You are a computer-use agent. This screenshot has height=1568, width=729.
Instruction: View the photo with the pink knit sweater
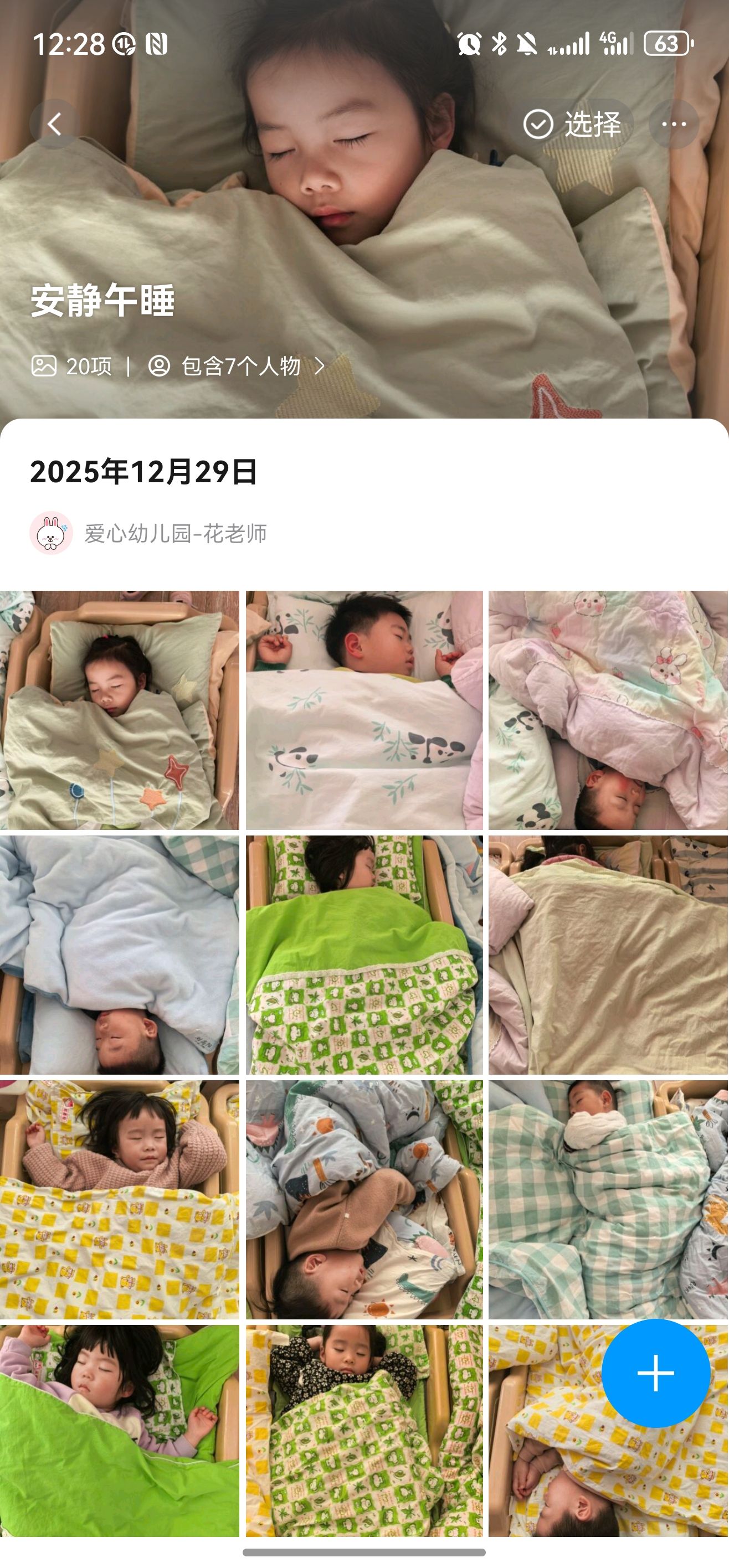pos(119,1199)
